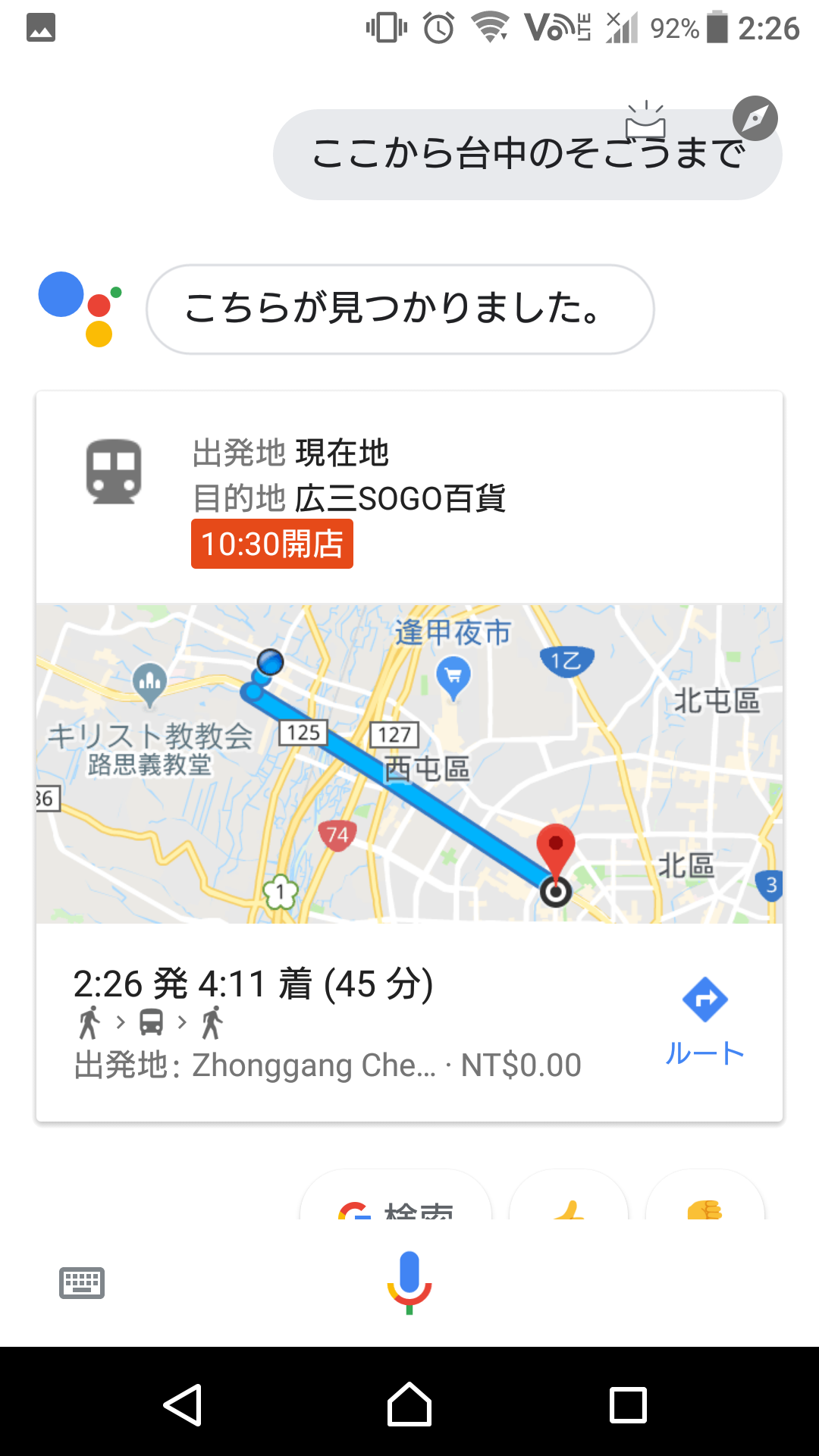Tap the query bubble ここから台中のそごうまで
The image size is (819, 1456).
click(x=528, y=155)
